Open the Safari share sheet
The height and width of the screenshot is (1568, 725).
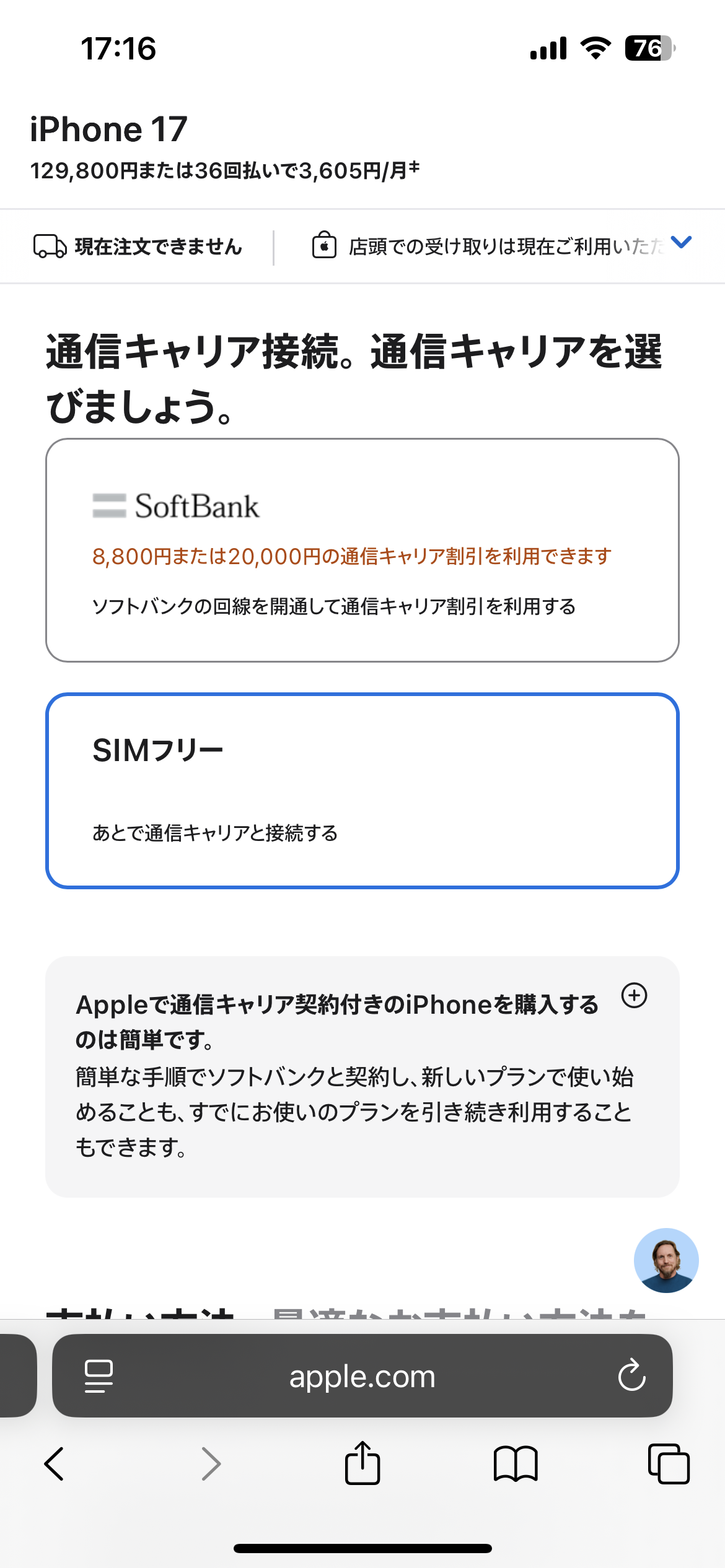(362, 1463)
